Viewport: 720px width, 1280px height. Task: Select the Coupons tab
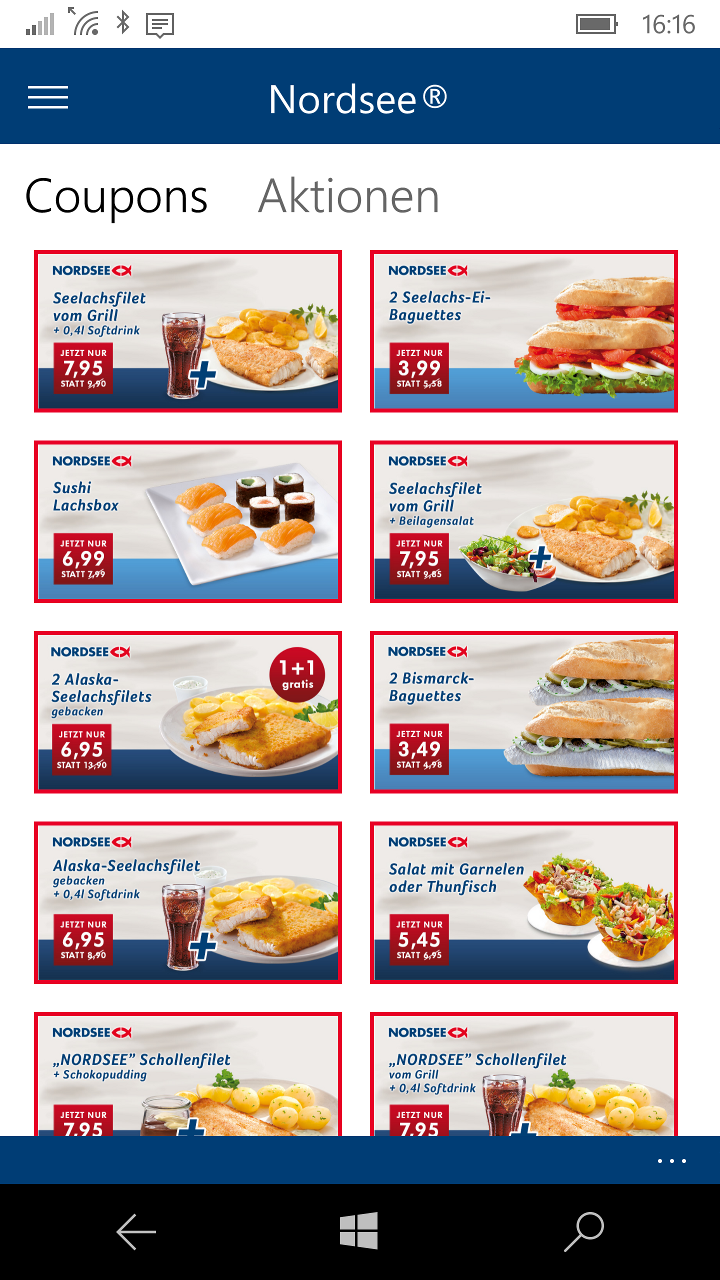(116, 196)
